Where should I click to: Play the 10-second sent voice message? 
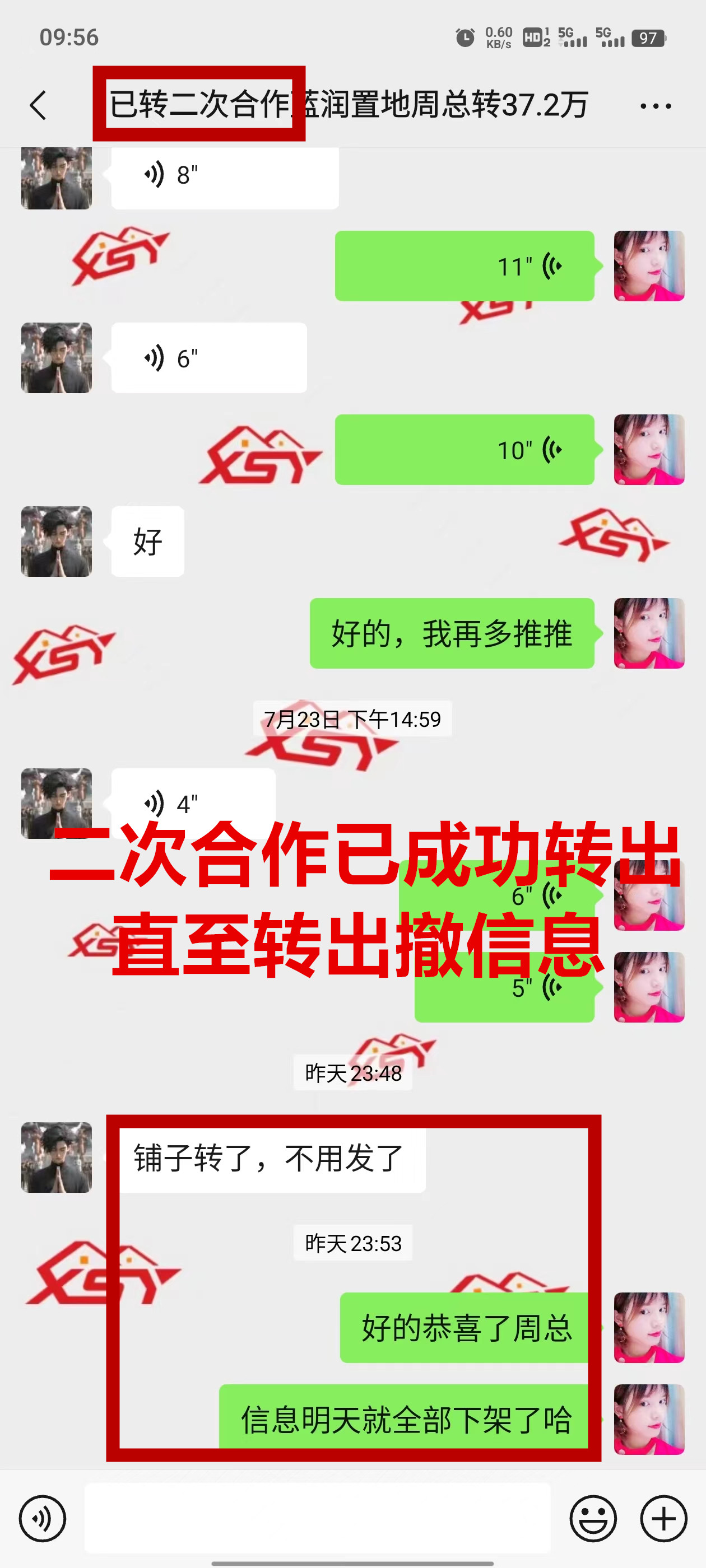[x=464, y=450]
